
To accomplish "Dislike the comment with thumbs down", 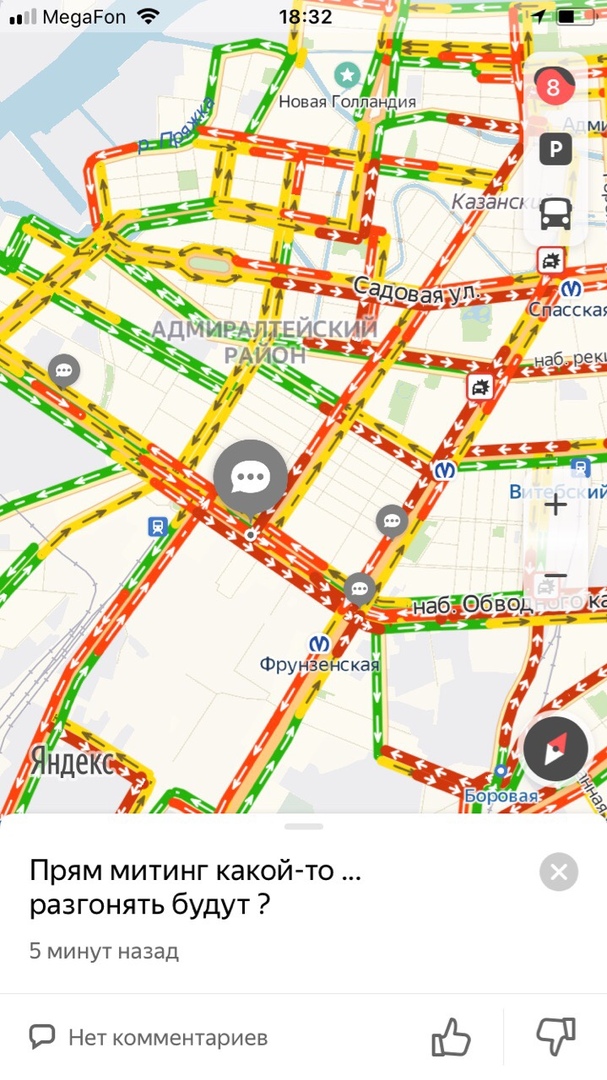I will click(556, 1037).
